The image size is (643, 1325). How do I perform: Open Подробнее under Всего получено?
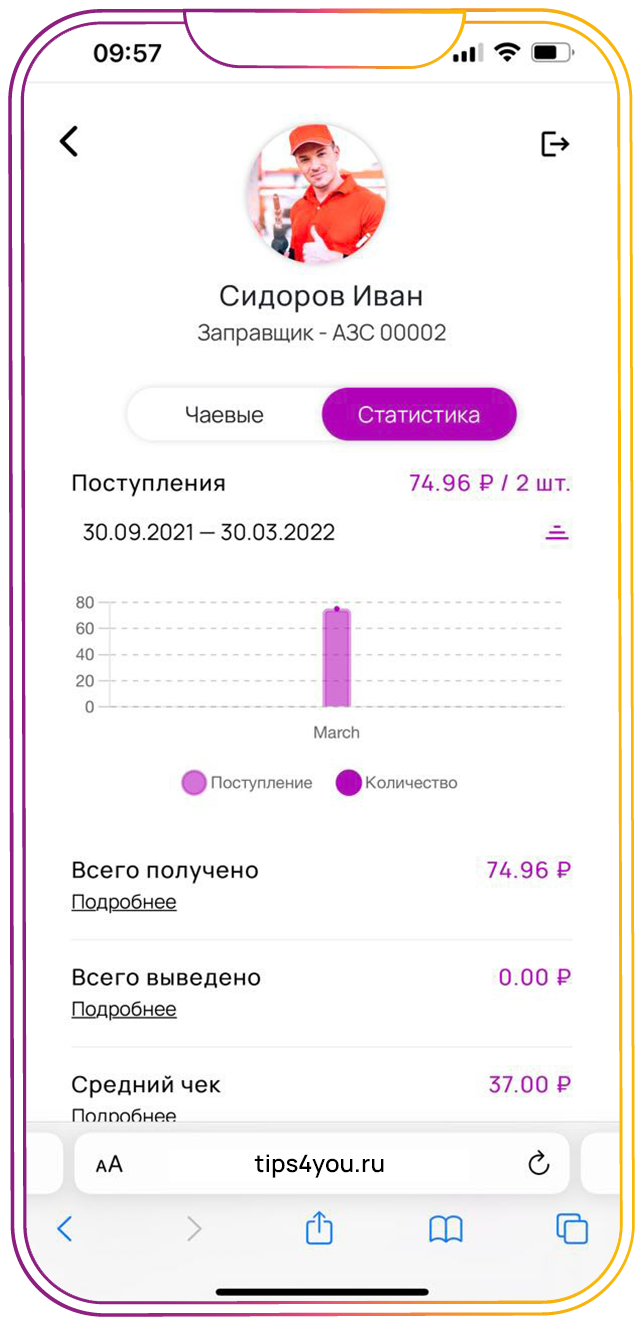124,902
